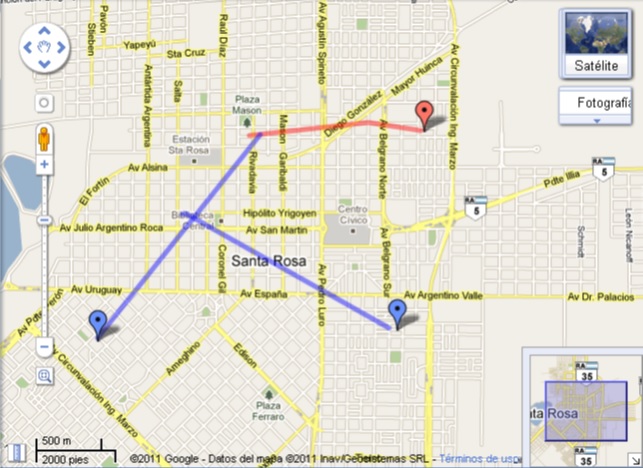Pan the map left with arrow control

26,45
